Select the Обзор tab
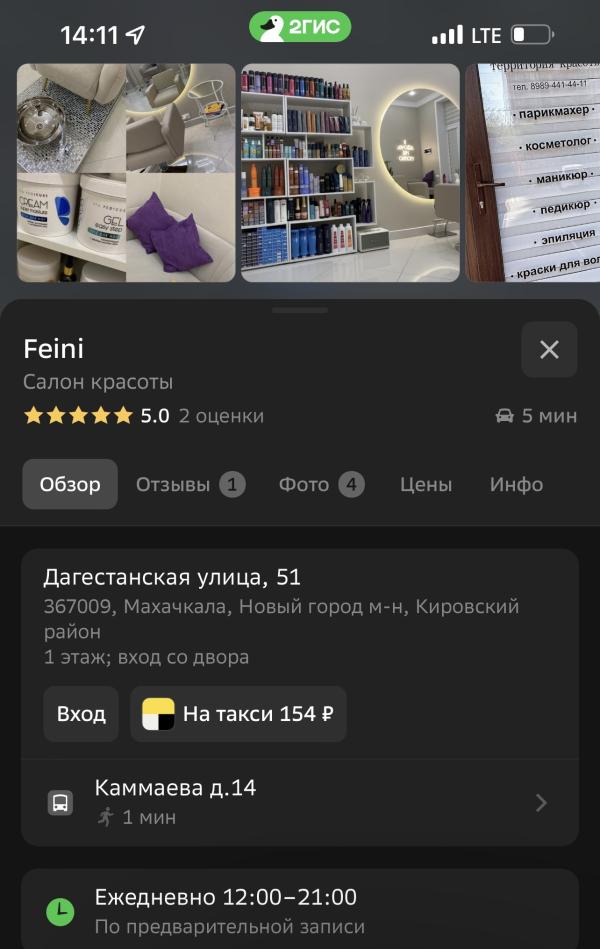The height and width of the screenshot is (949, 600). point(70,485)
